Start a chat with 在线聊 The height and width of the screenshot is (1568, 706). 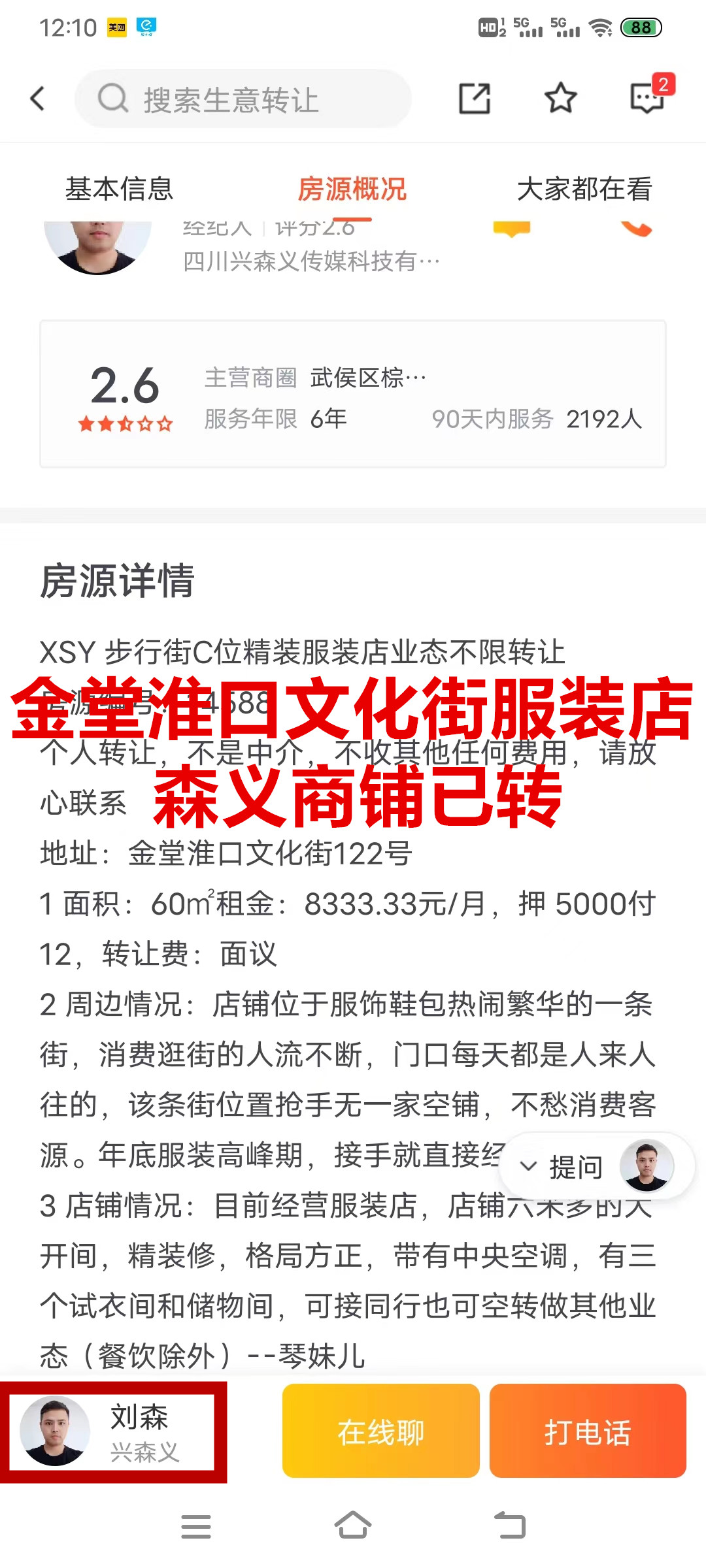(x=381, y=1432)
